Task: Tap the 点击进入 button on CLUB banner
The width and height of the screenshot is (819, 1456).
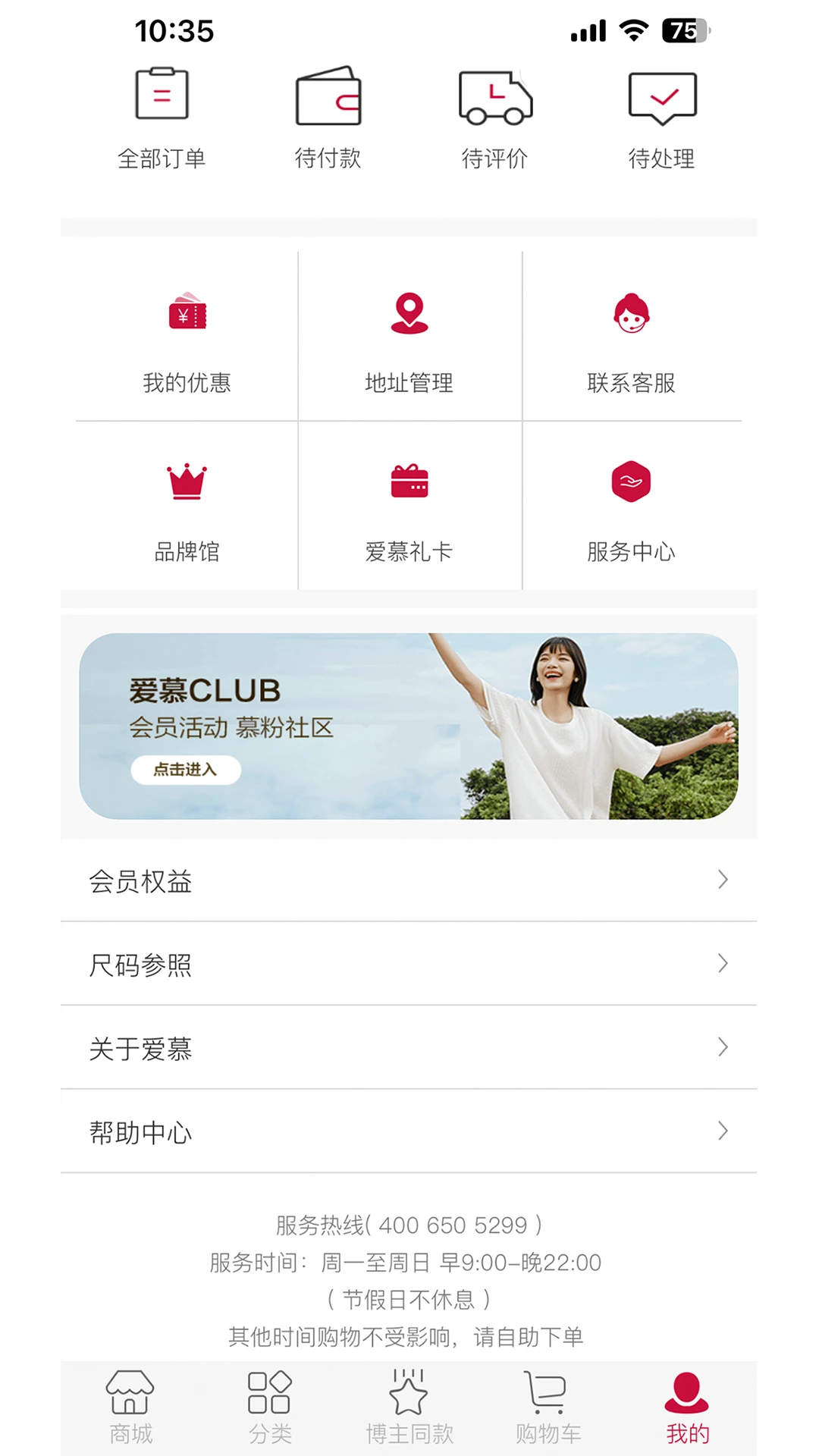Action: pos(185,769)
